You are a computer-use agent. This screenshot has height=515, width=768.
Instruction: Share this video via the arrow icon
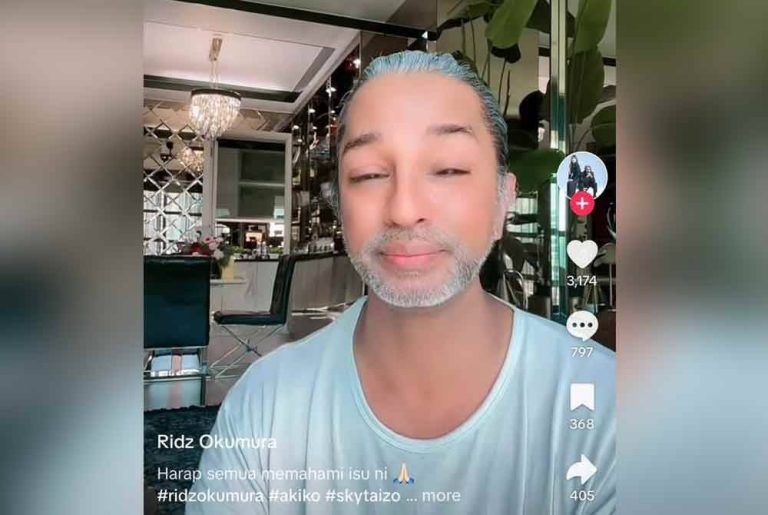pos(581,469)
